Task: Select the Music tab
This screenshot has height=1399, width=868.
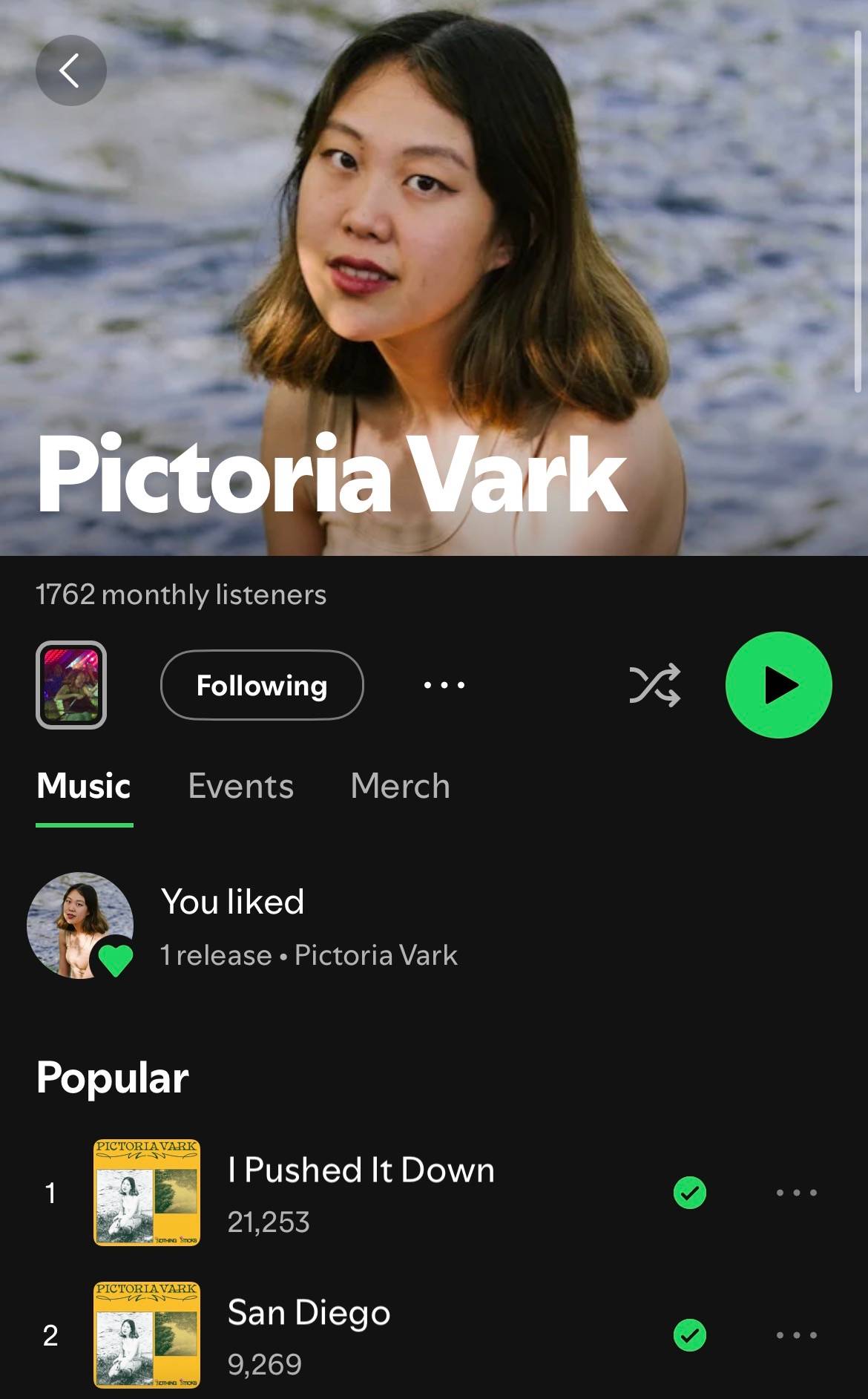Action: coord(84,786)
